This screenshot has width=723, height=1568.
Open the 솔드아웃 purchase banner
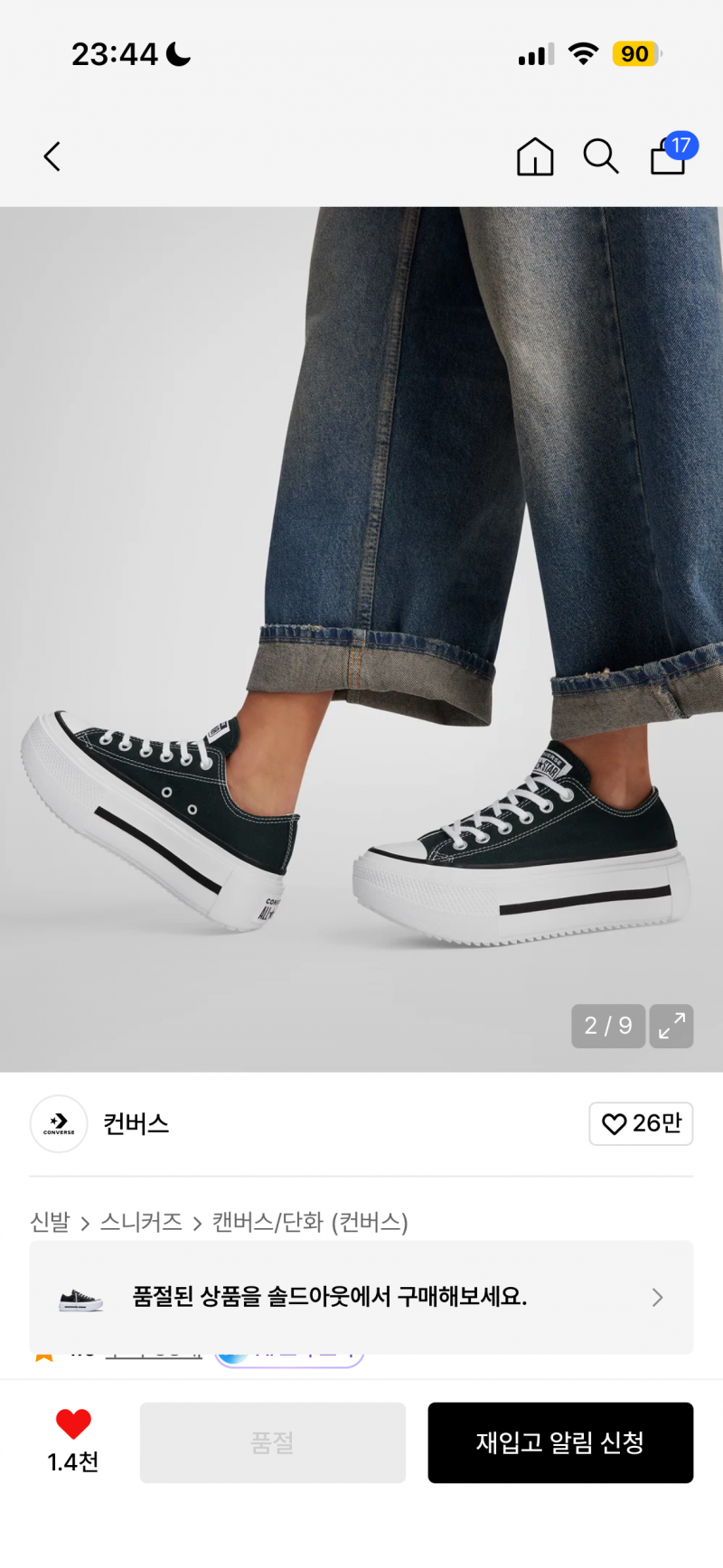(361, 1297)
